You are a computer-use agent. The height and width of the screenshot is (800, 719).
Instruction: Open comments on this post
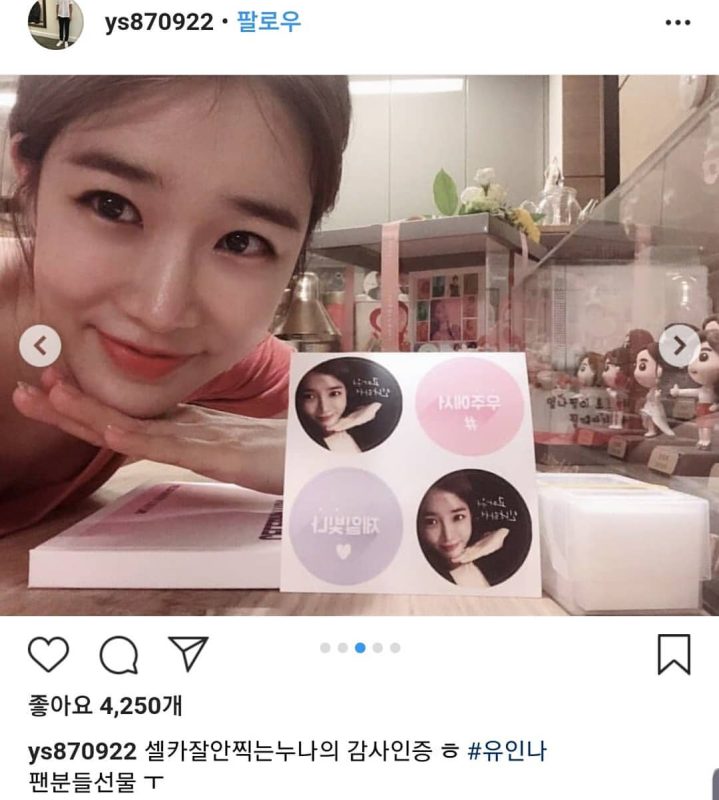tap(118, 654)
